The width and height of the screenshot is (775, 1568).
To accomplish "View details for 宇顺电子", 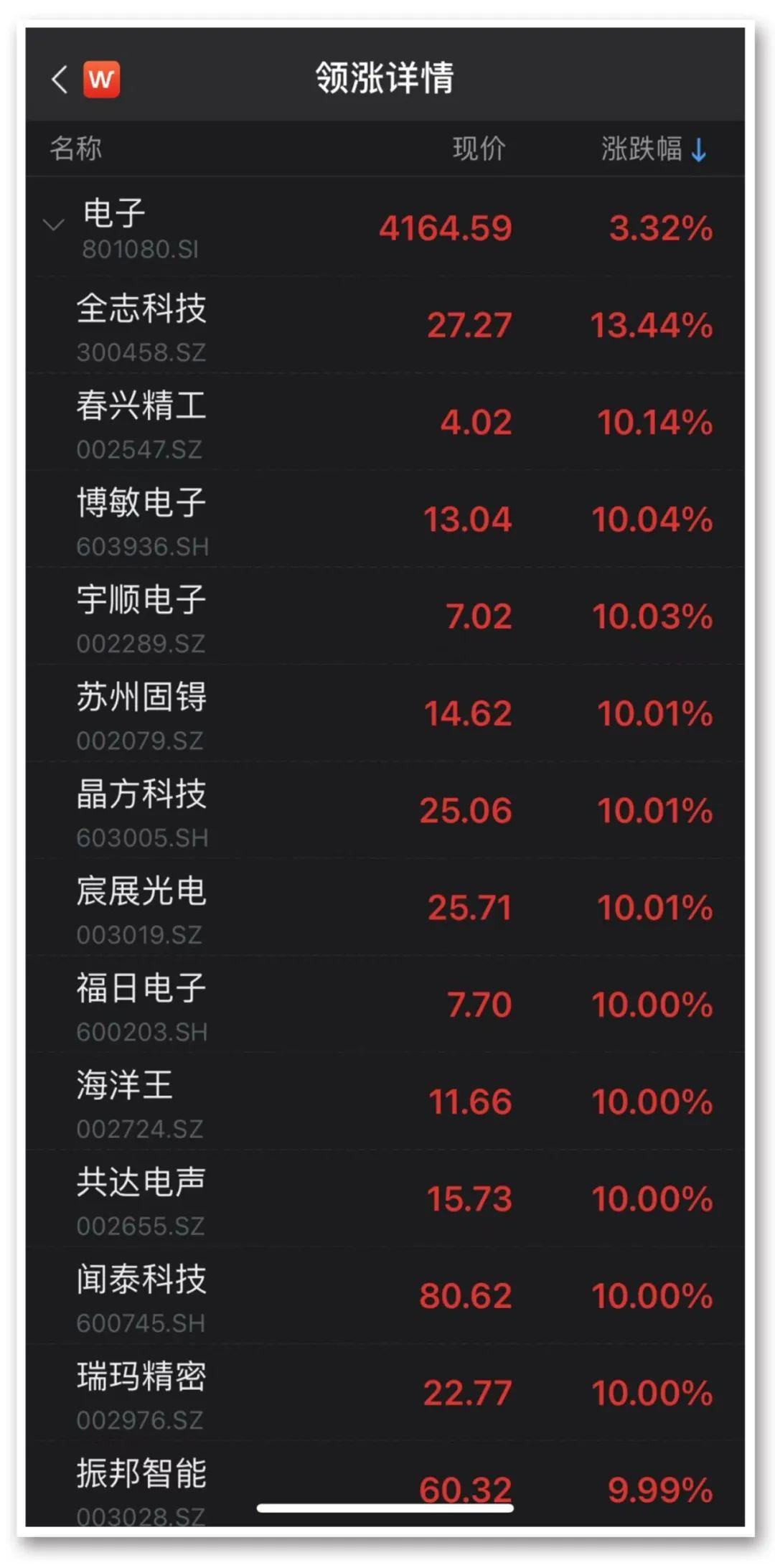I will click(385, 616).
